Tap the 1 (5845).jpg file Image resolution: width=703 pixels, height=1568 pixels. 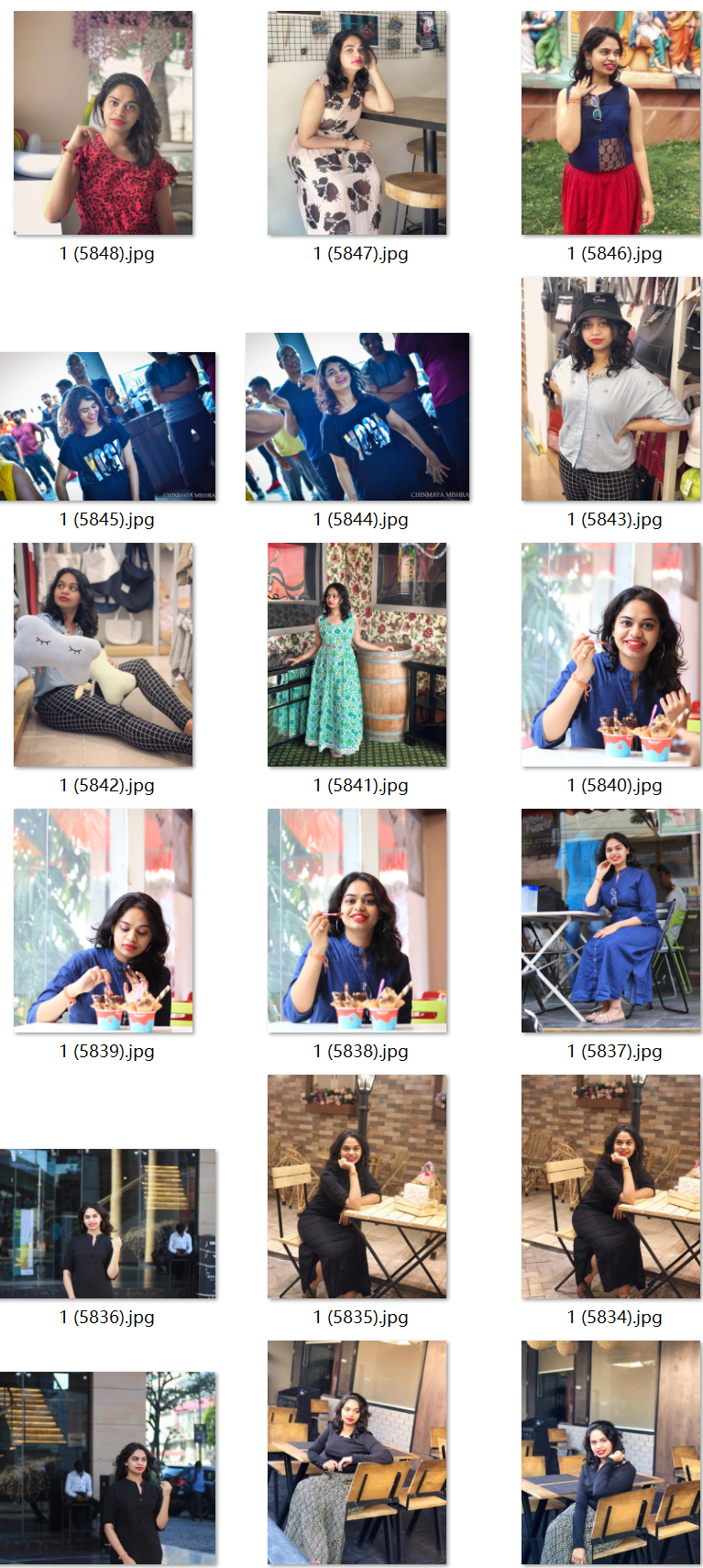coord(107,426)
